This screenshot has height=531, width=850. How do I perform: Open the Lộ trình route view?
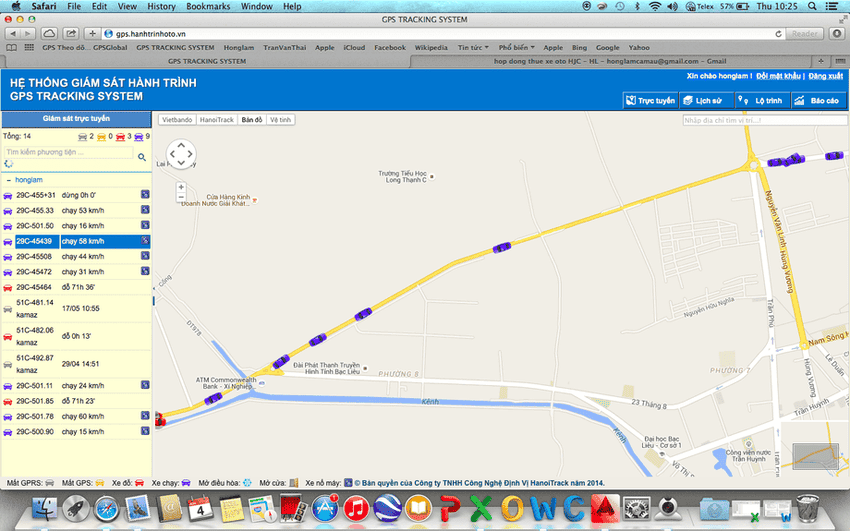761,101
